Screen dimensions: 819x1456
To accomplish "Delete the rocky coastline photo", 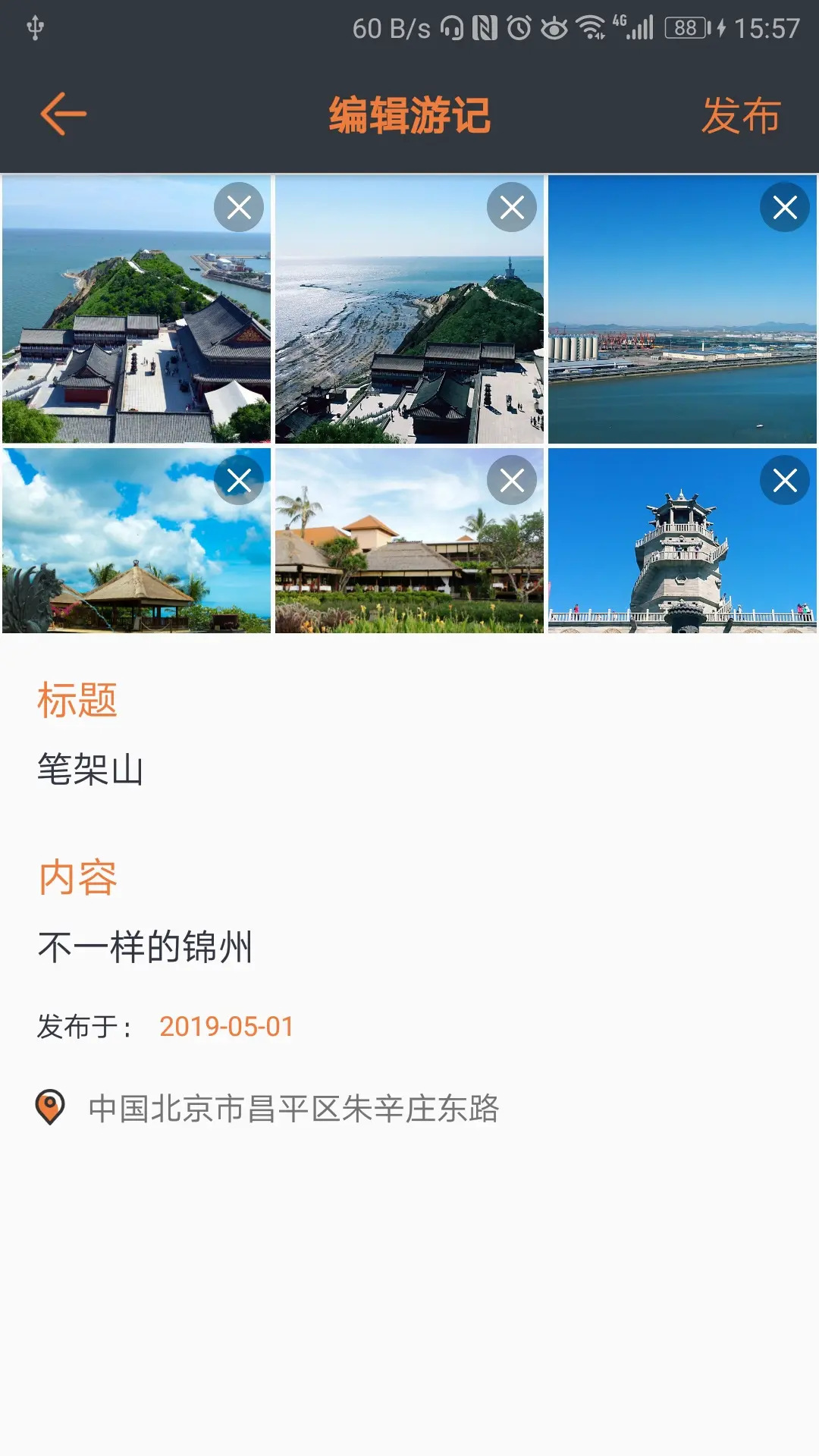I will point(512,207).
